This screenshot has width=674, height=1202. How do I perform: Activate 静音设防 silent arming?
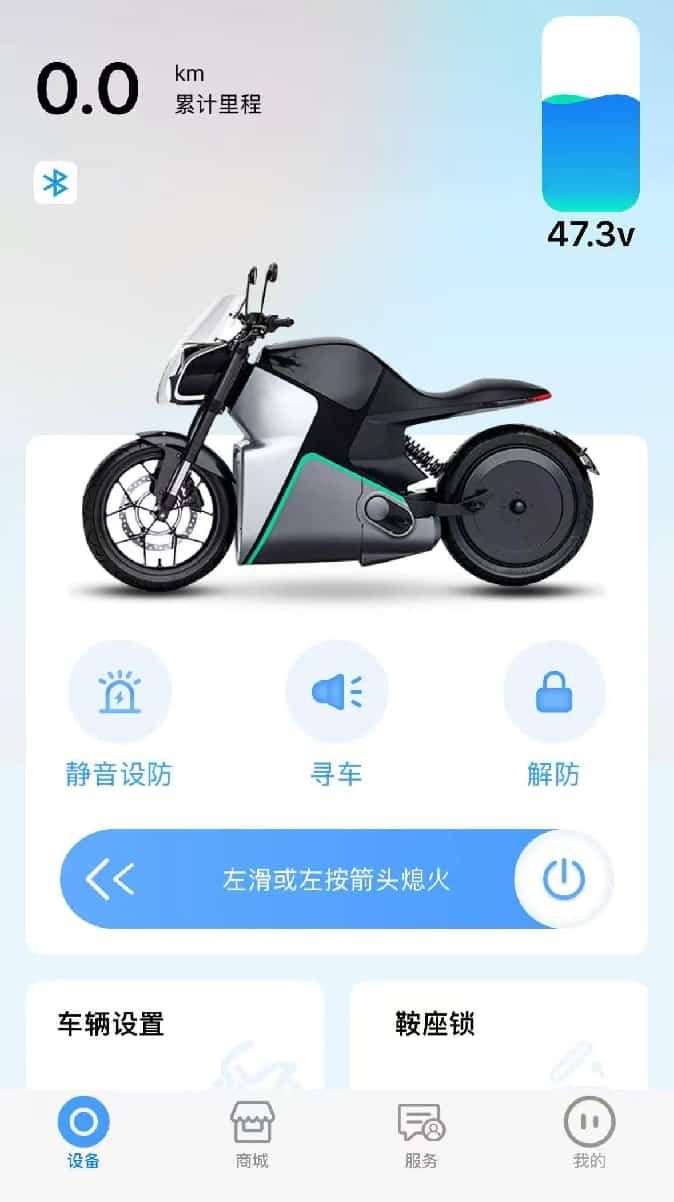[x=119, y=693]
